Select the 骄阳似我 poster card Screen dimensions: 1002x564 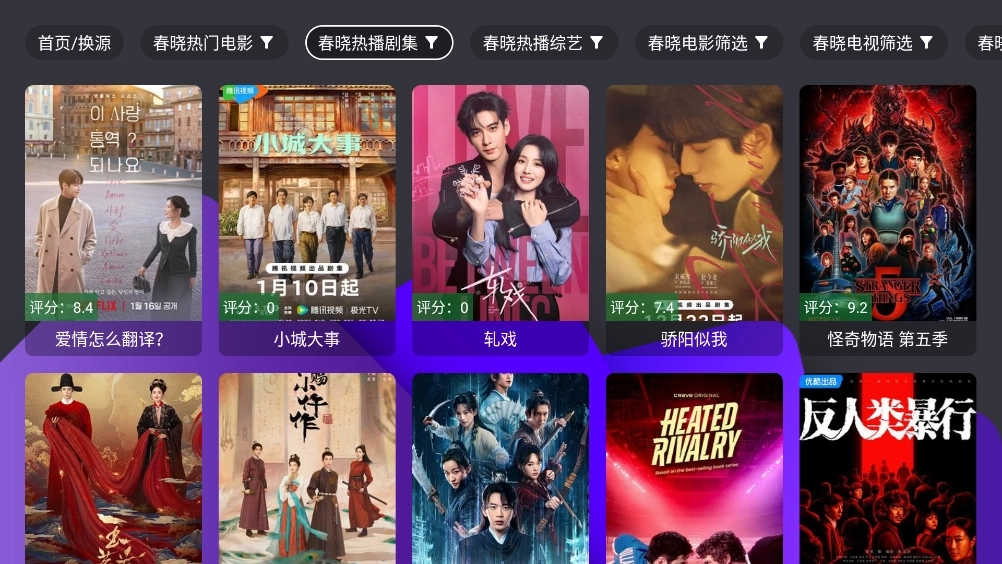694,220
